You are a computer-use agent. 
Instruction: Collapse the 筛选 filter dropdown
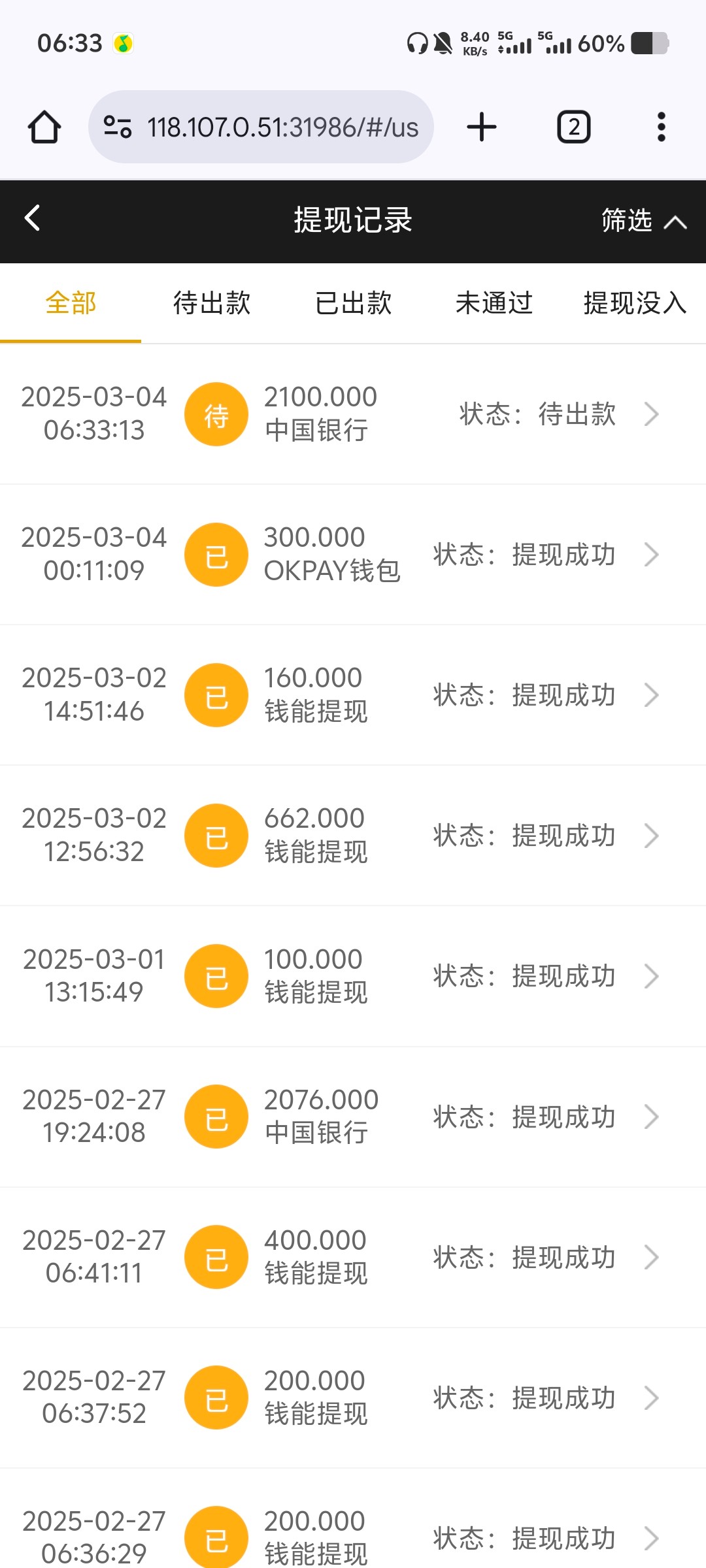(643, 221)
